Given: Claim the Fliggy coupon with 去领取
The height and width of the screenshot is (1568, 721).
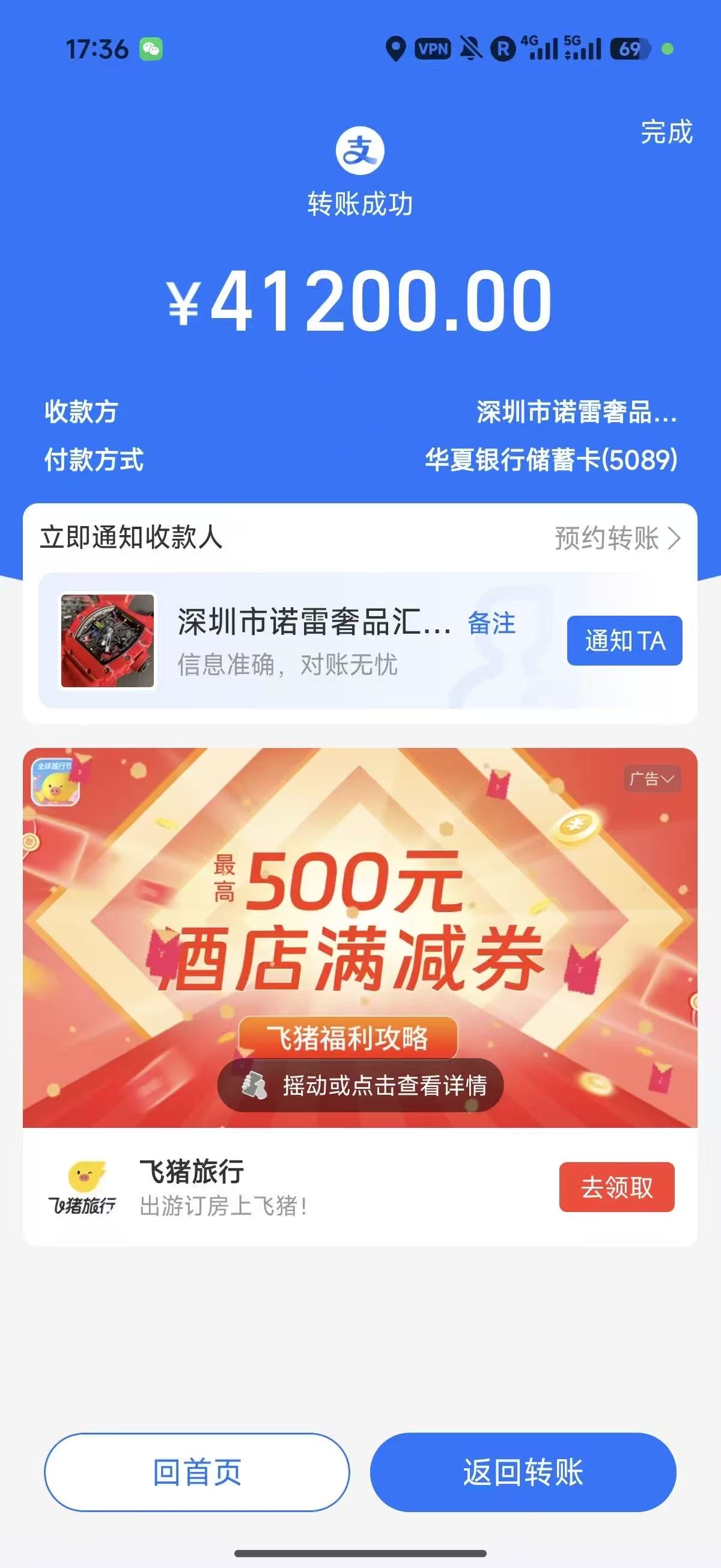Looking at the screenshot, I should pos(616,1187).
